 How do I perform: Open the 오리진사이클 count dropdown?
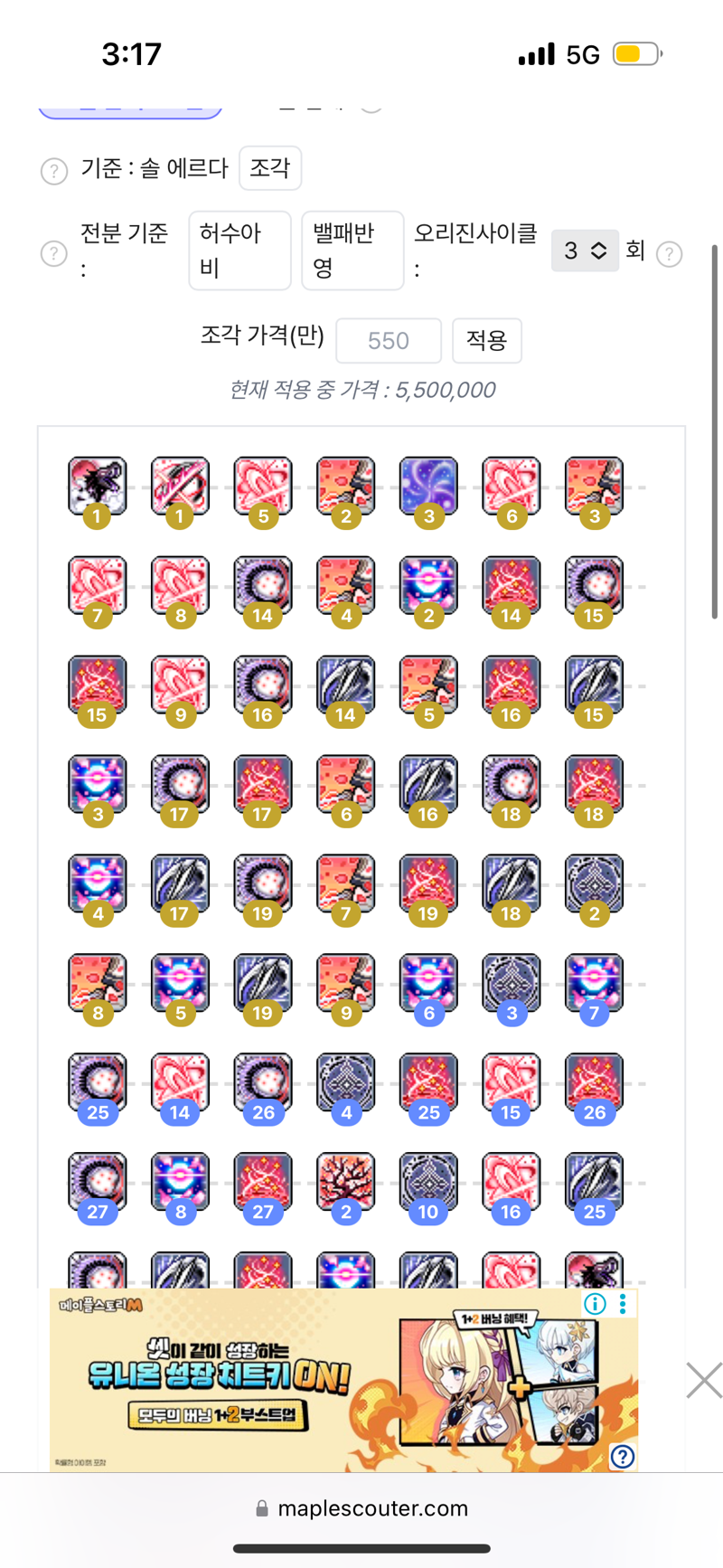click(x=585, y=250)
